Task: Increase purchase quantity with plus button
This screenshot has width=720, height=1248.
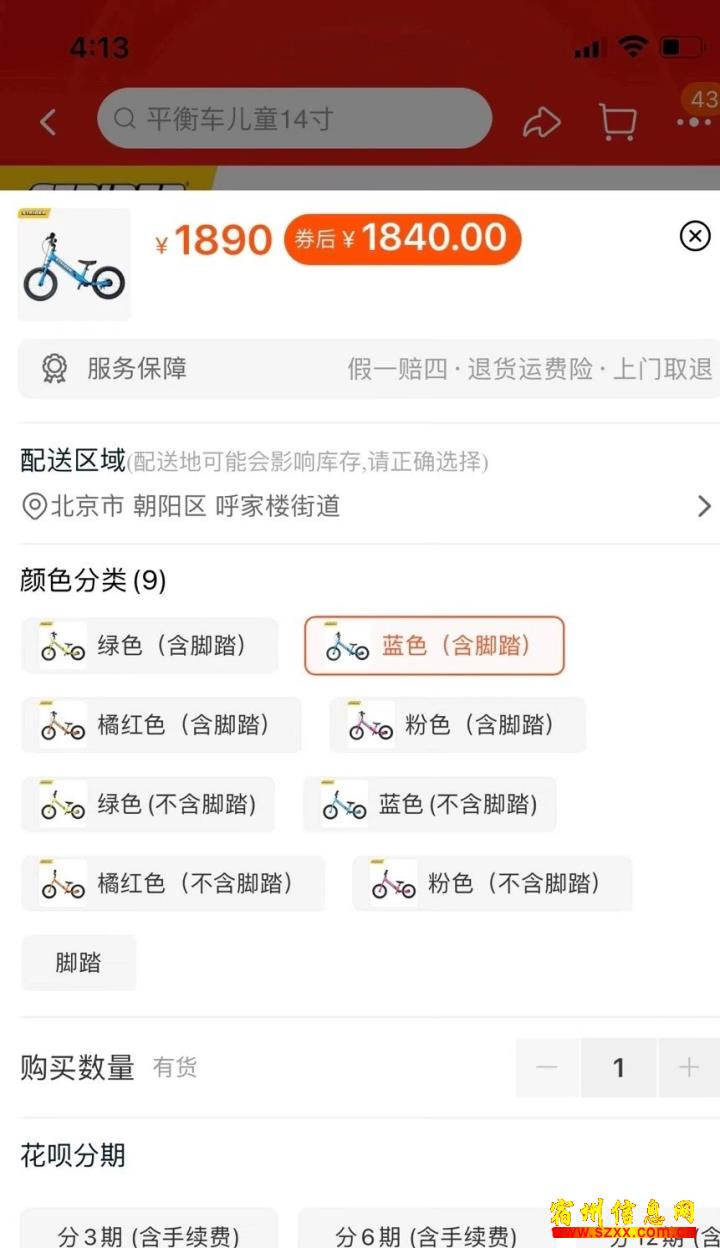Action: point(689,1068)
